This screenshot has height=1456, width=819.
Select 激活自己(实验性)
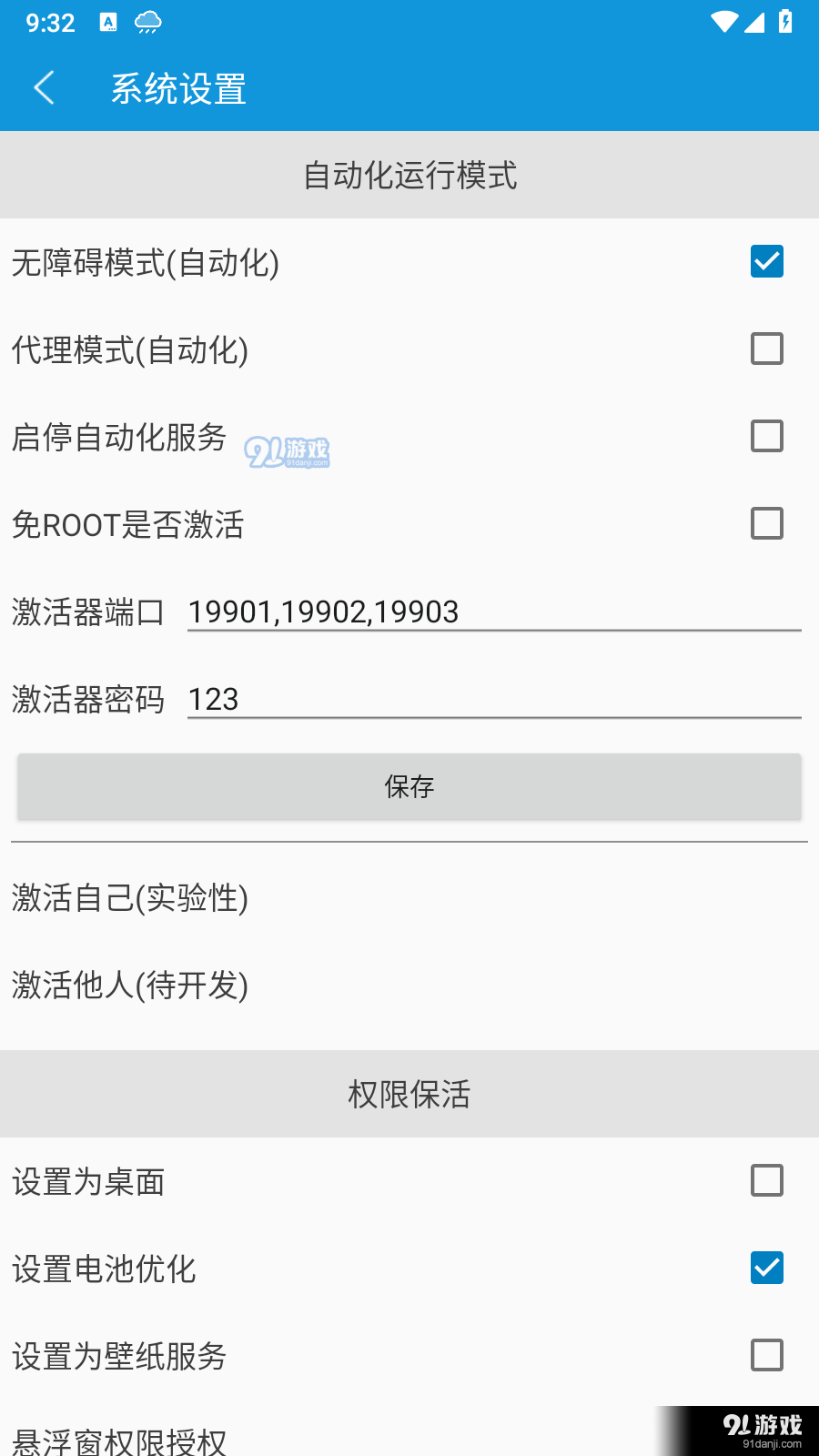click(130, 899)
